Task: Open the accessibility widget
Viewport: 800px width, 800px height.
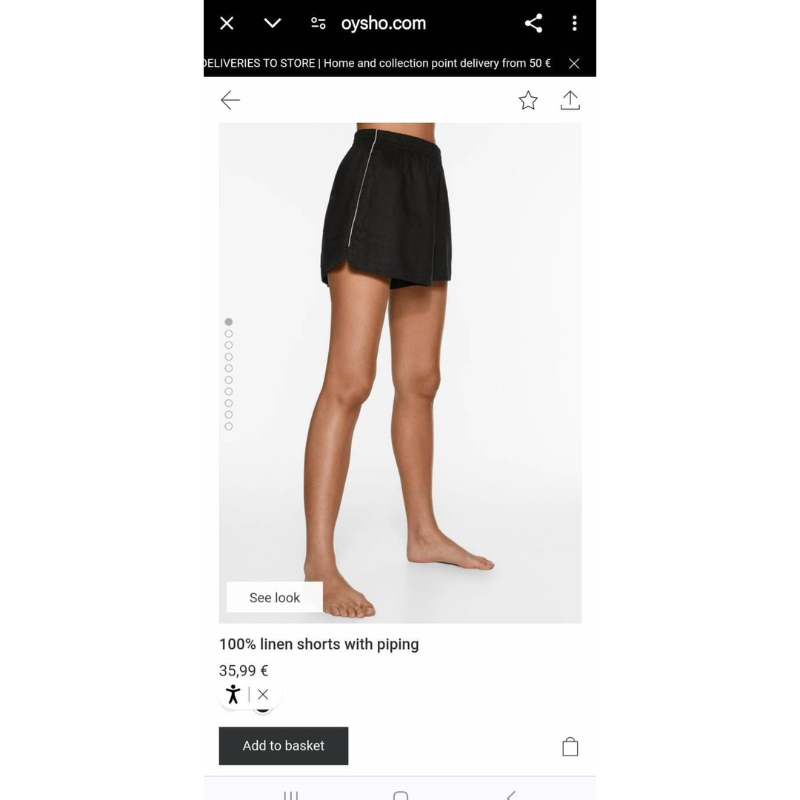Action: click(x=233, y=694)
